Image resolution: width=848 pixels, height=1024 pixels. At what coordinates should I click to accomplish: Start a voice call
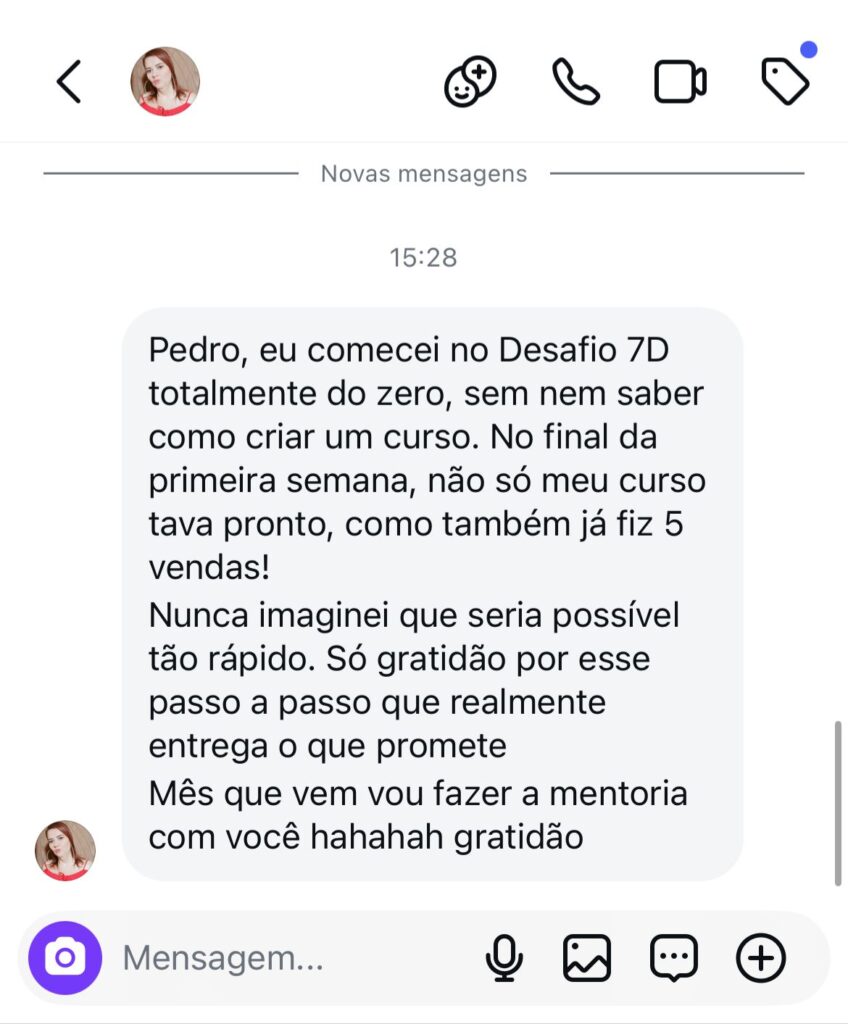pyautogui.click(x=576, y=82)
